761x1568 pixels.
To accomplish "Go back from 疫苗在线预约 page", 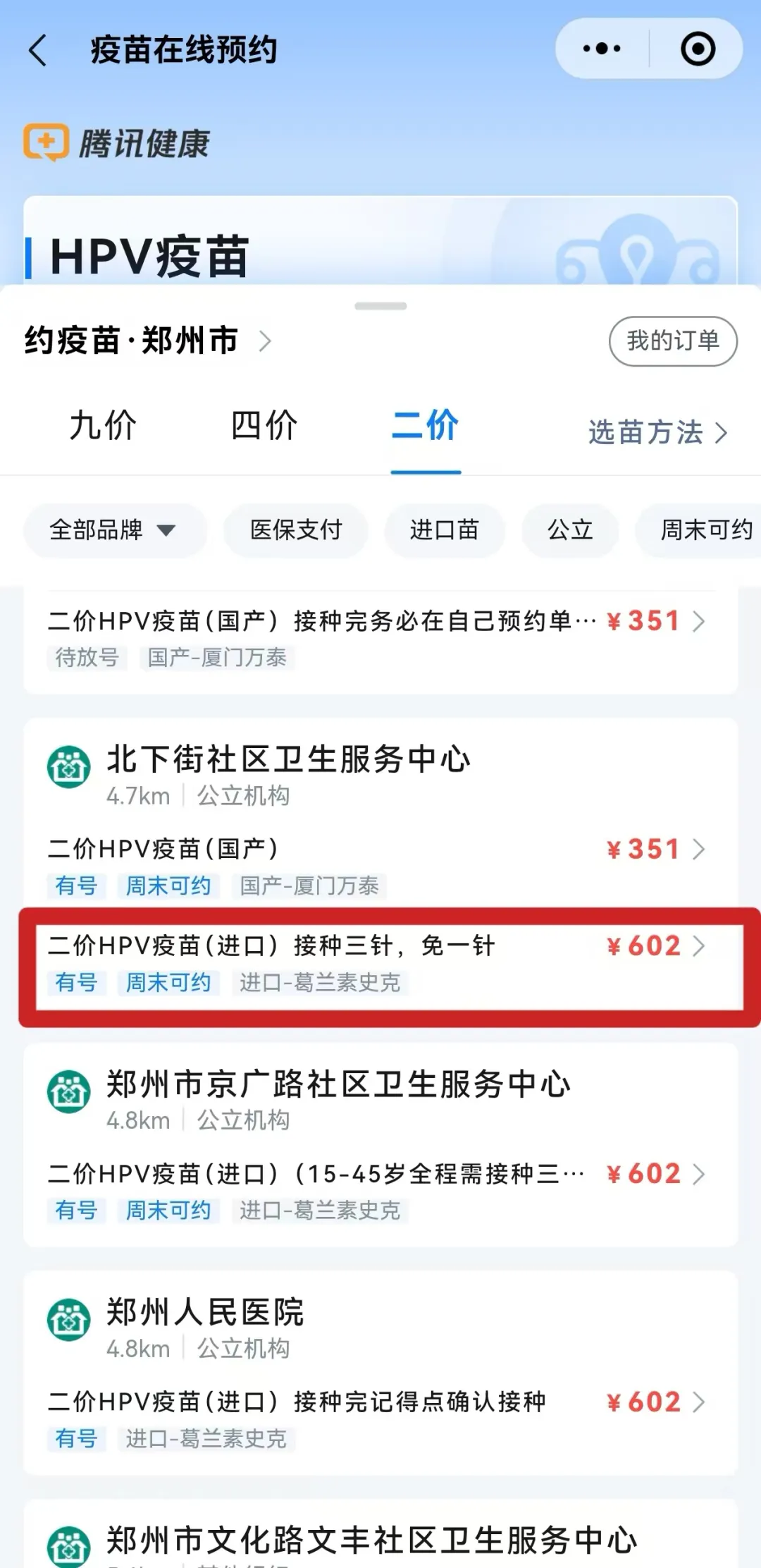I will click(39, 51).
